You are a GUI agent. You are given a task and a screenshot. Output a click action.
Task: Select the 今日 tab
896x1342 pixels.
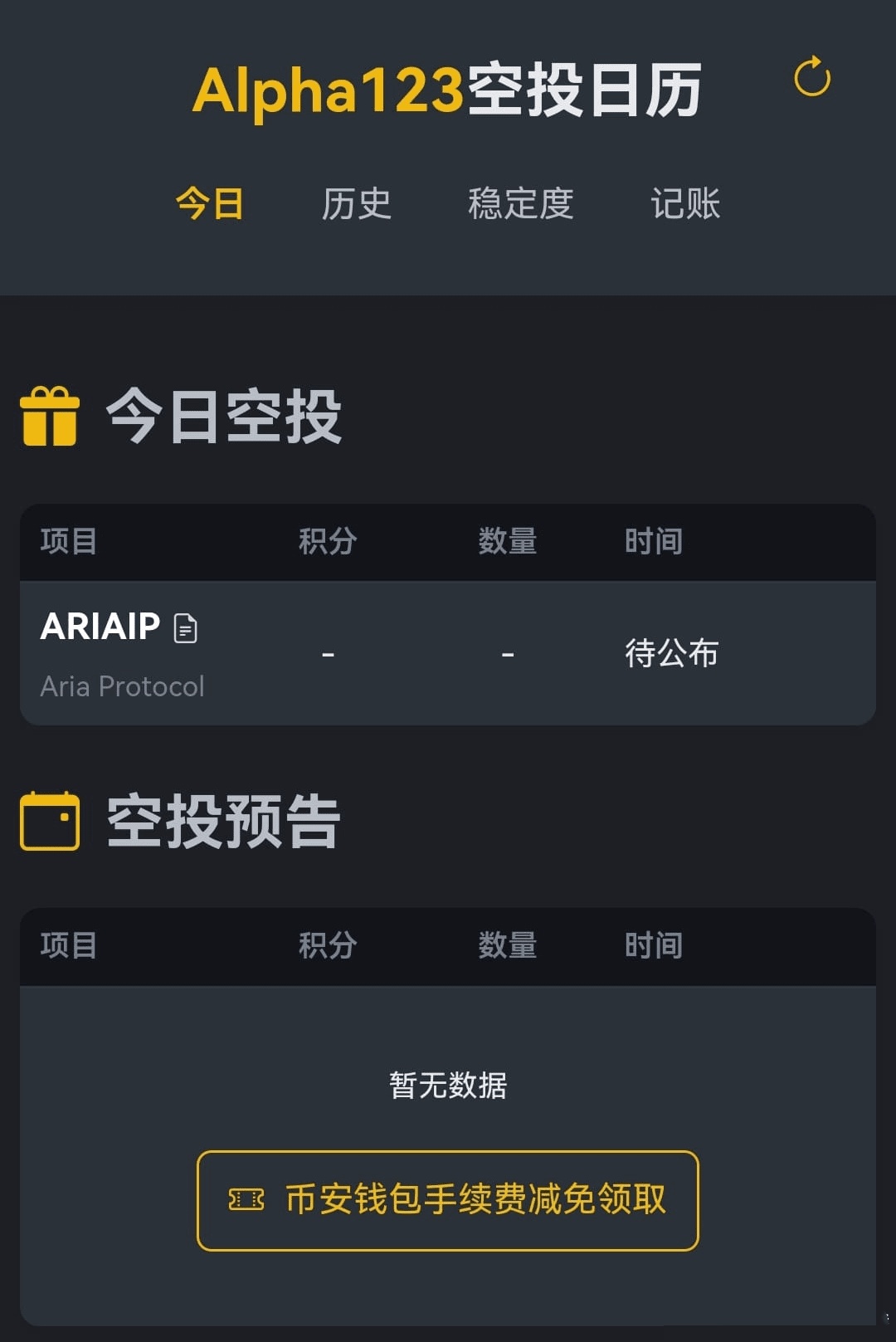pyautogui.click(x=209, y=203)
